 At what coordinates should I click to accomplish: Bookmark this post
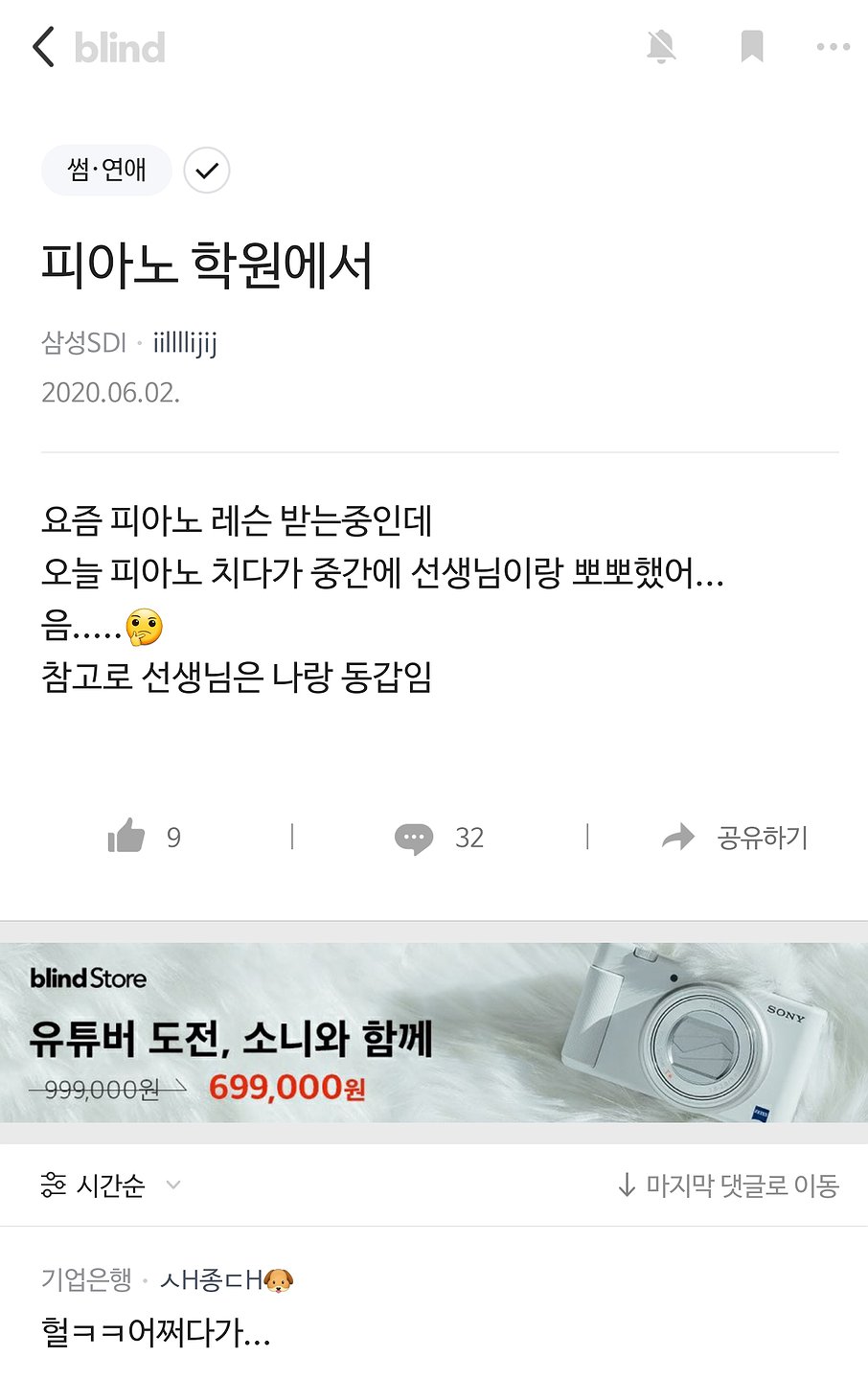point(752,46)
